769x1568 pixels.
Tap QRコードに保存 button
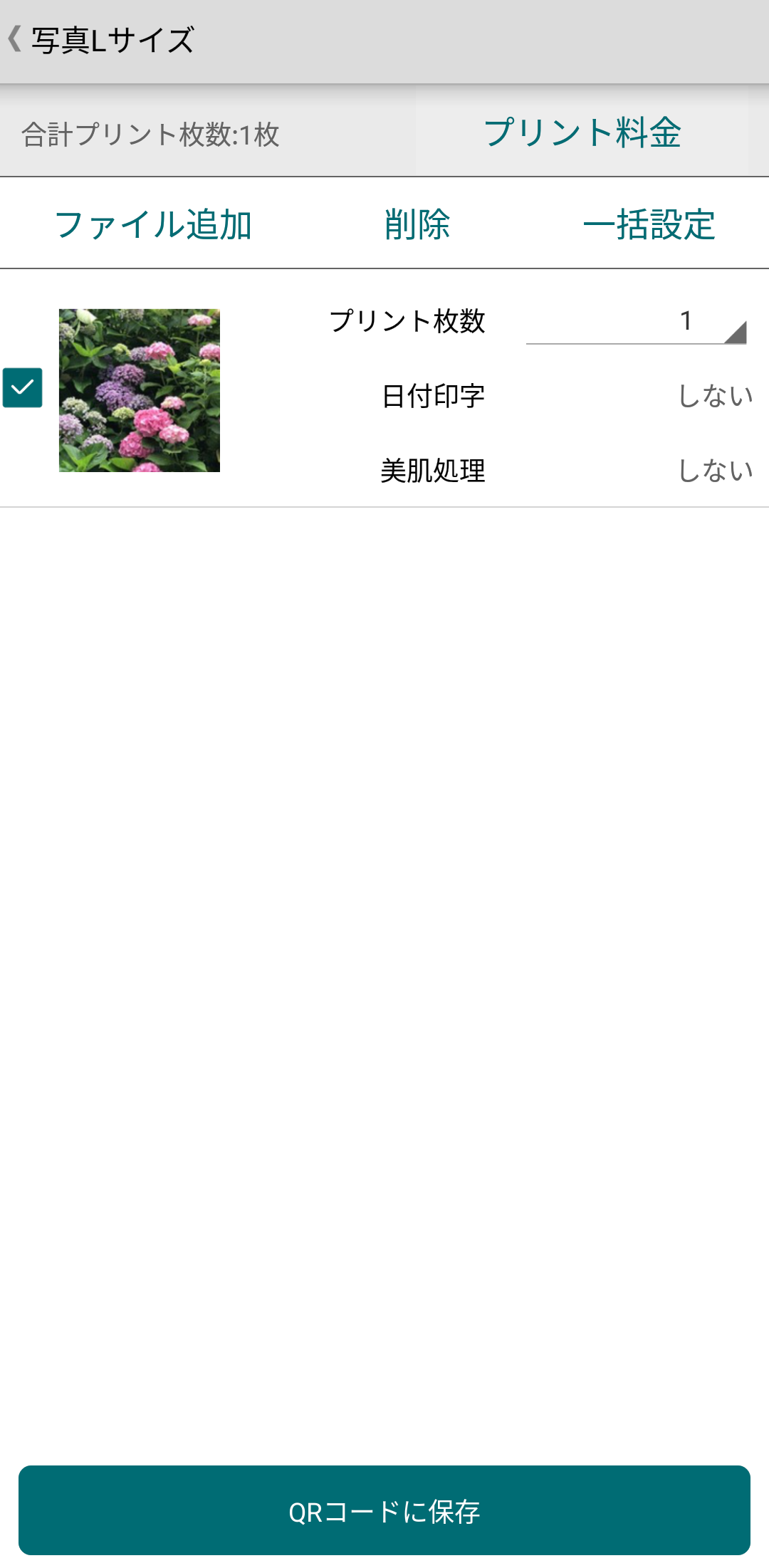384,1510
